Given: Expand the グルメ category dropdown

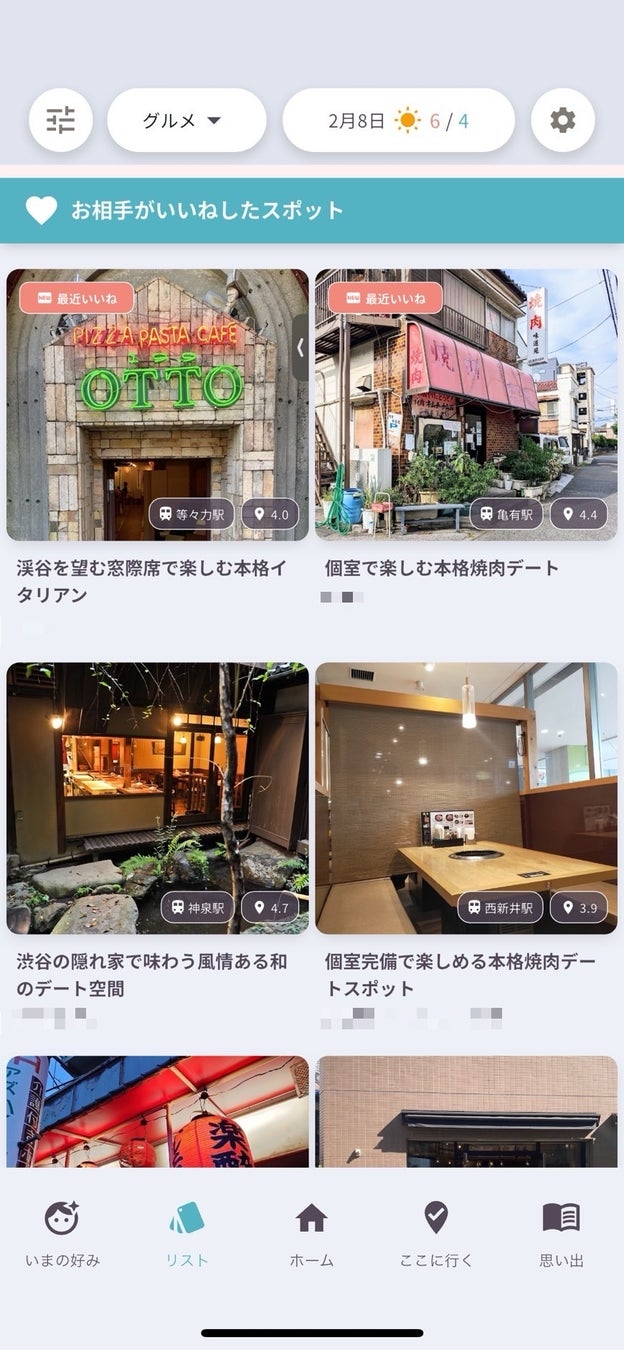Looking at the screenshot, I should click(187, 120).
